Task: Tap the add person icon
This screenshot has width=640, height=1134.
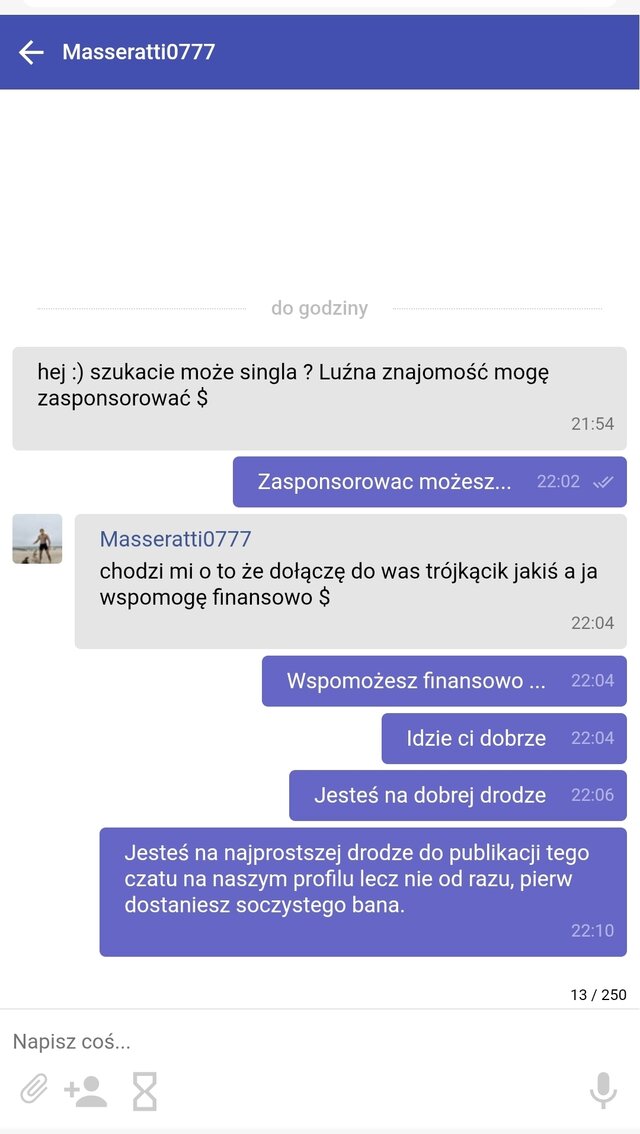Action: [86, 1091]
